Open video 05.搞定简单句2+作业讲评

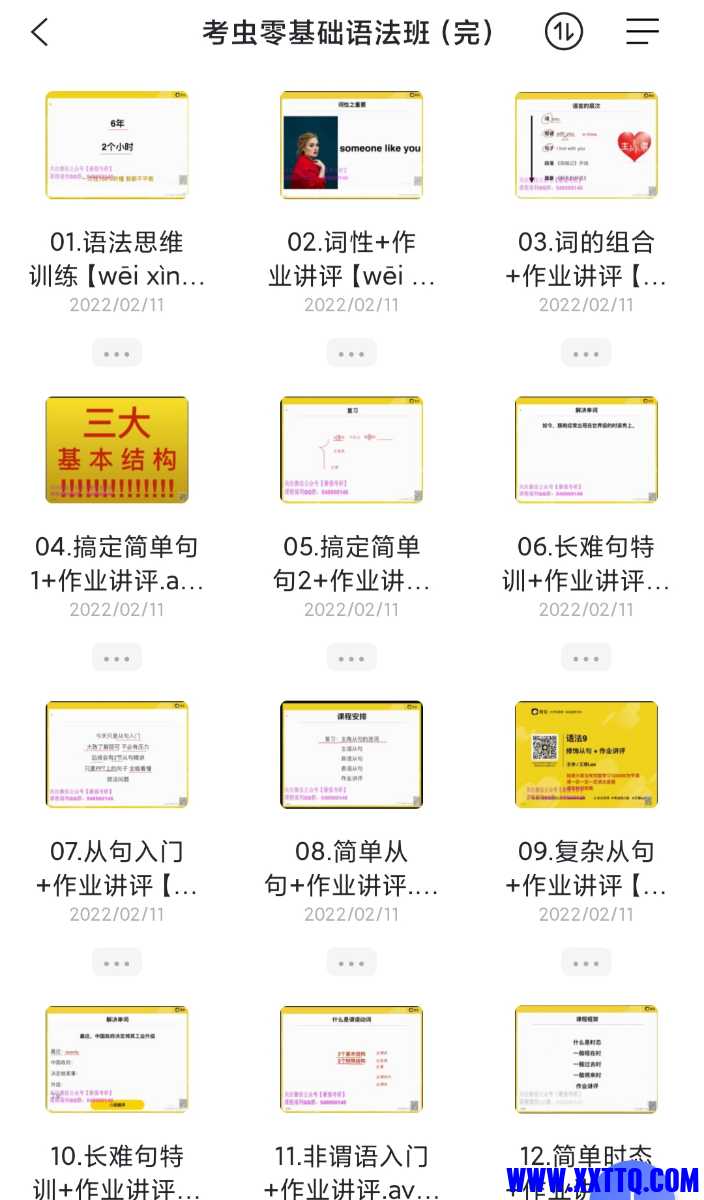tap(351, 450)
